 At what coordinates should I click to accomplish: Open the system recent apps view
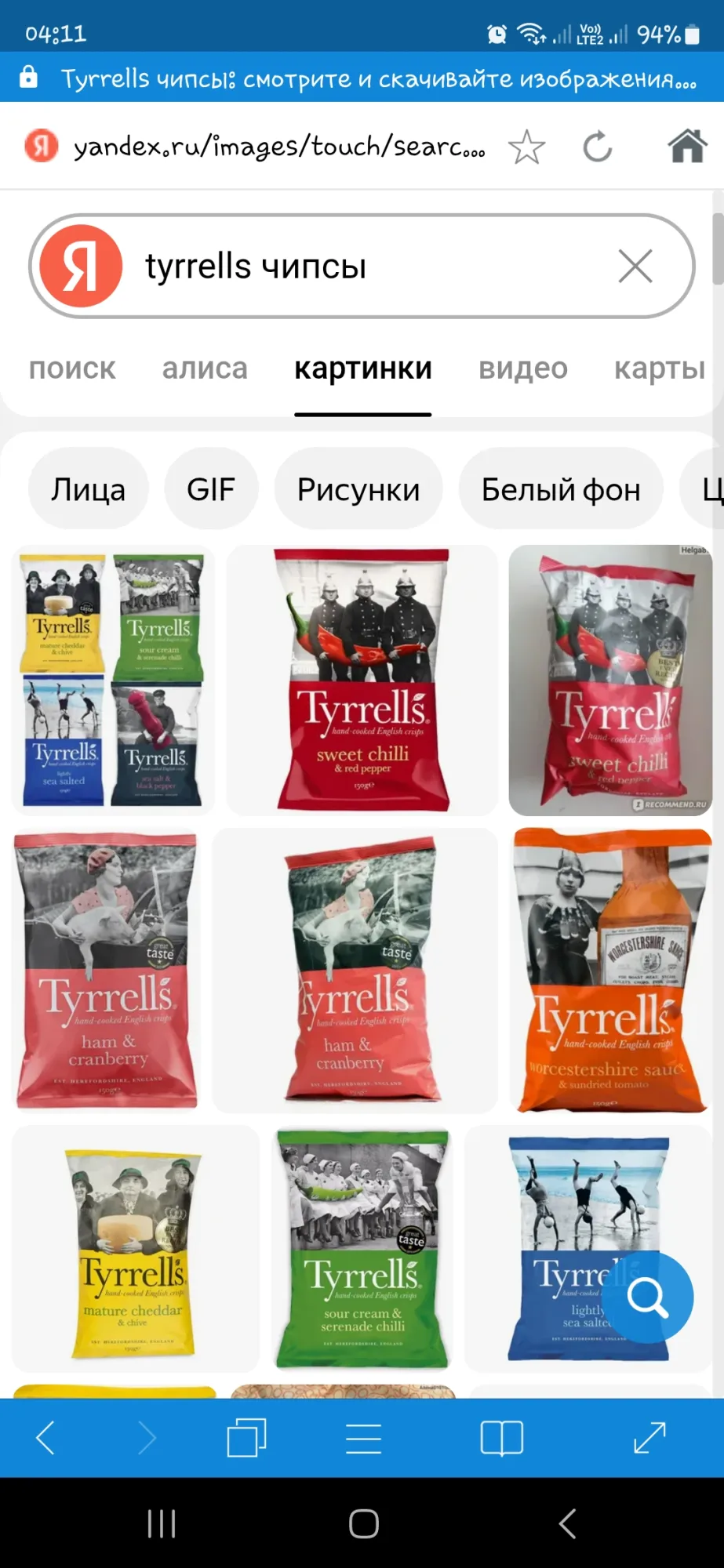[162, 1523]
